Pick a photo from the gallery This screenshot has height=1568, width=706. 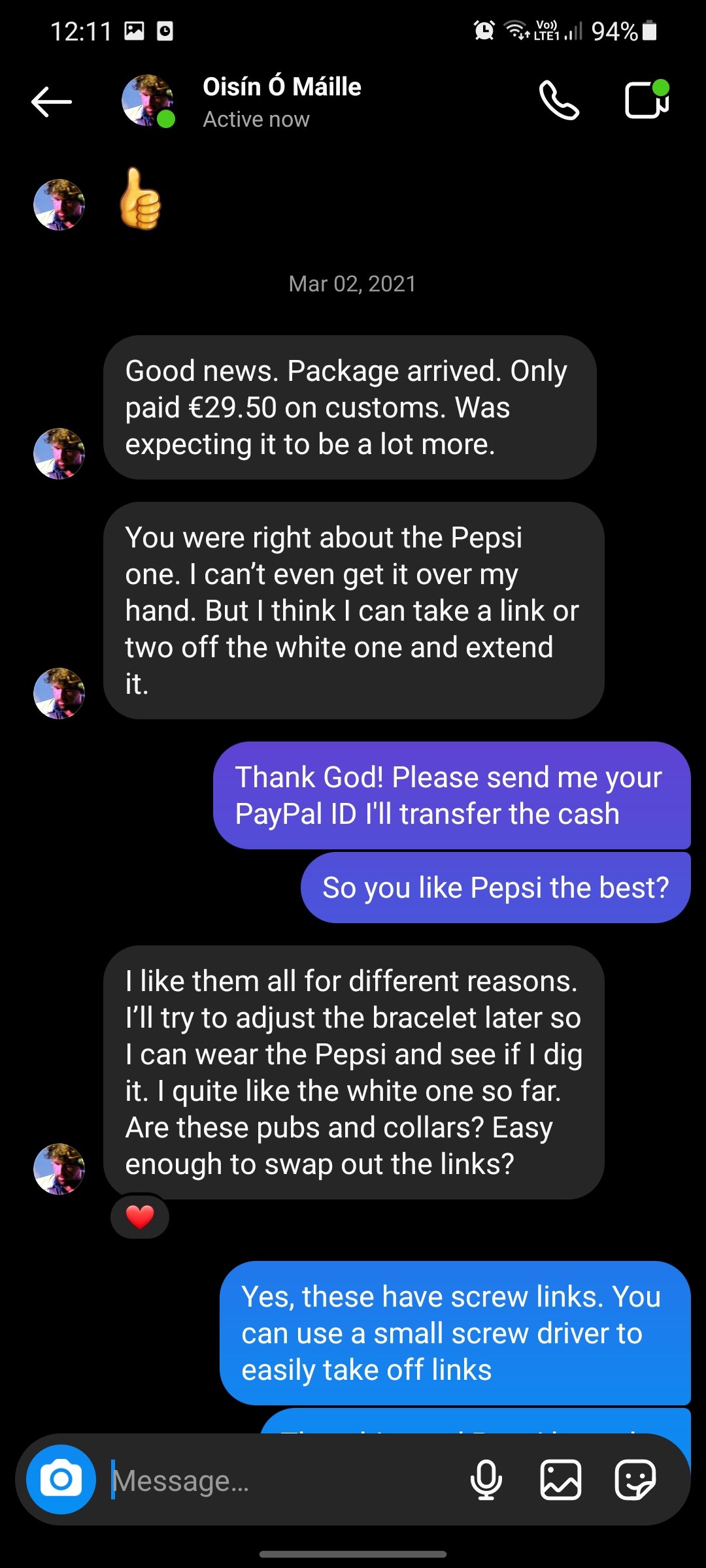561,1480
